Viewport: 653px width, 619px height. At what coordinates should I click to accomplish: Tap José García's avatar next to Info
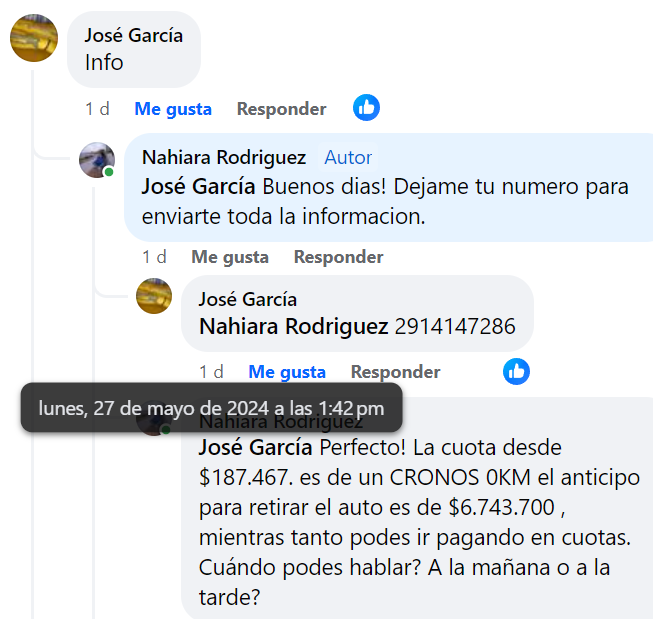34,40
